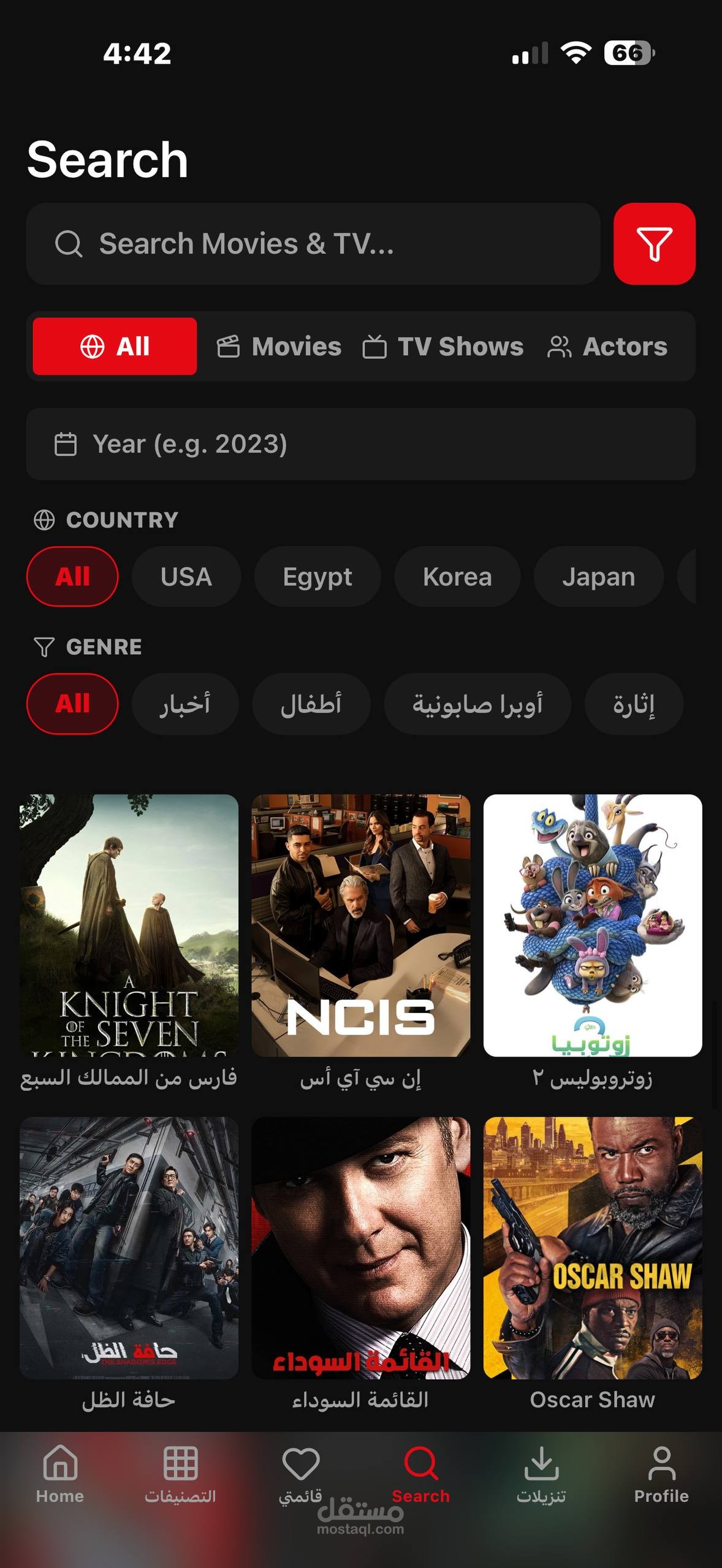Viewport: 722px width, 1568px height.
Task: Pick the Japan country chip
Action: [598, 576]
